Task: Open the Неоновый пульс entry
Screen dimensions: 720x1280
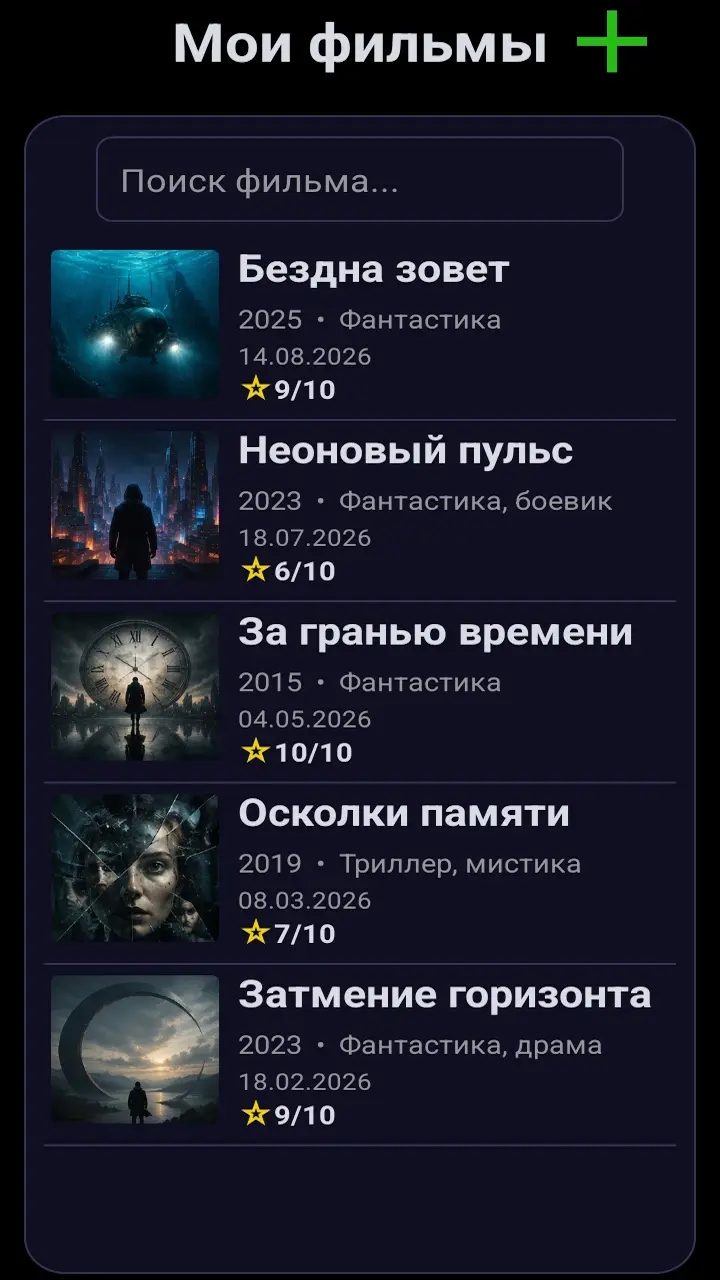Action: pyautogui.click(x=360, y=511)
